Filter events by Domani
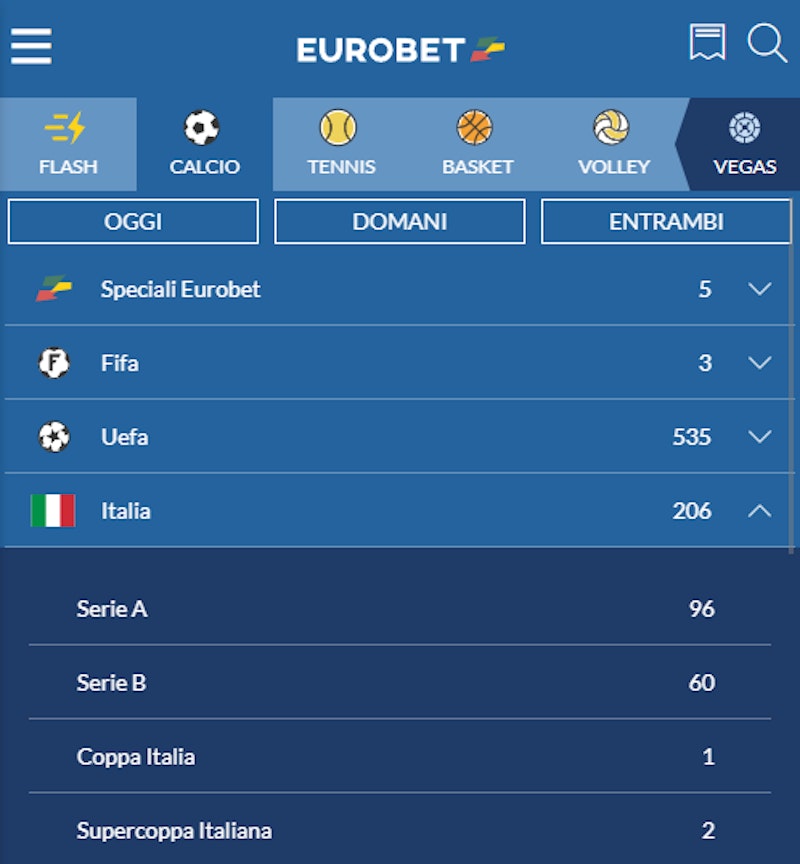 point(399,222)
